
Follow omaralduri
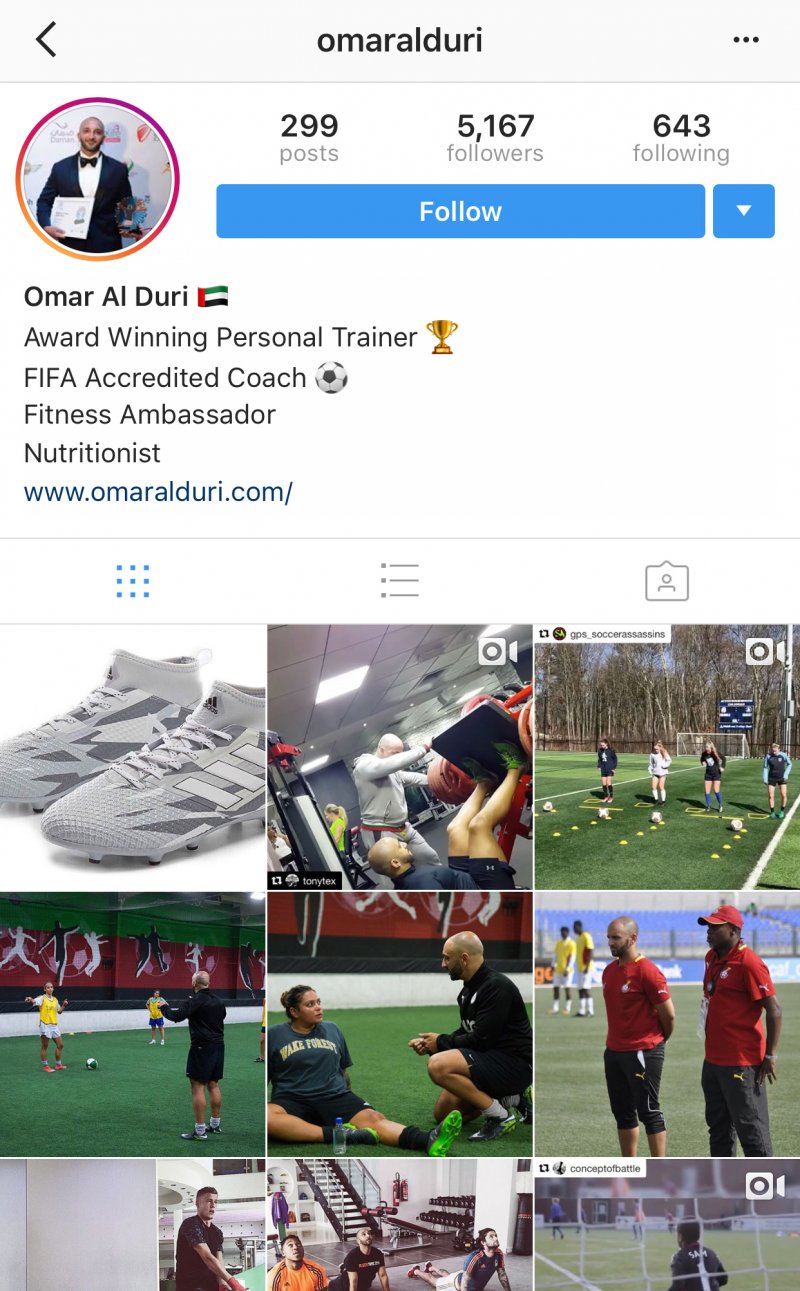click(460, 211)
